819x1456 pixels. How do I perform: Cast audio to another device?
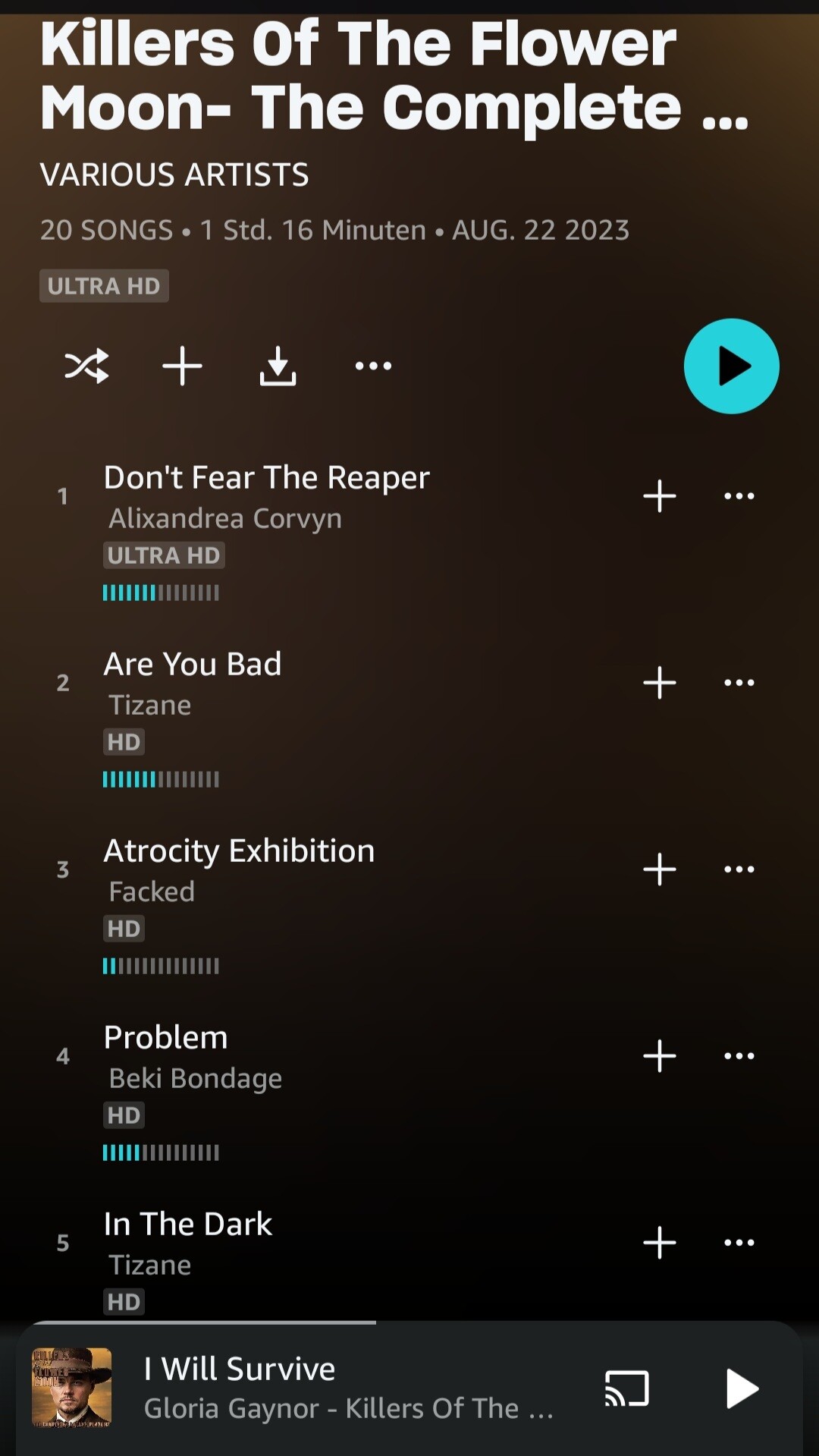pos(626,1388)
